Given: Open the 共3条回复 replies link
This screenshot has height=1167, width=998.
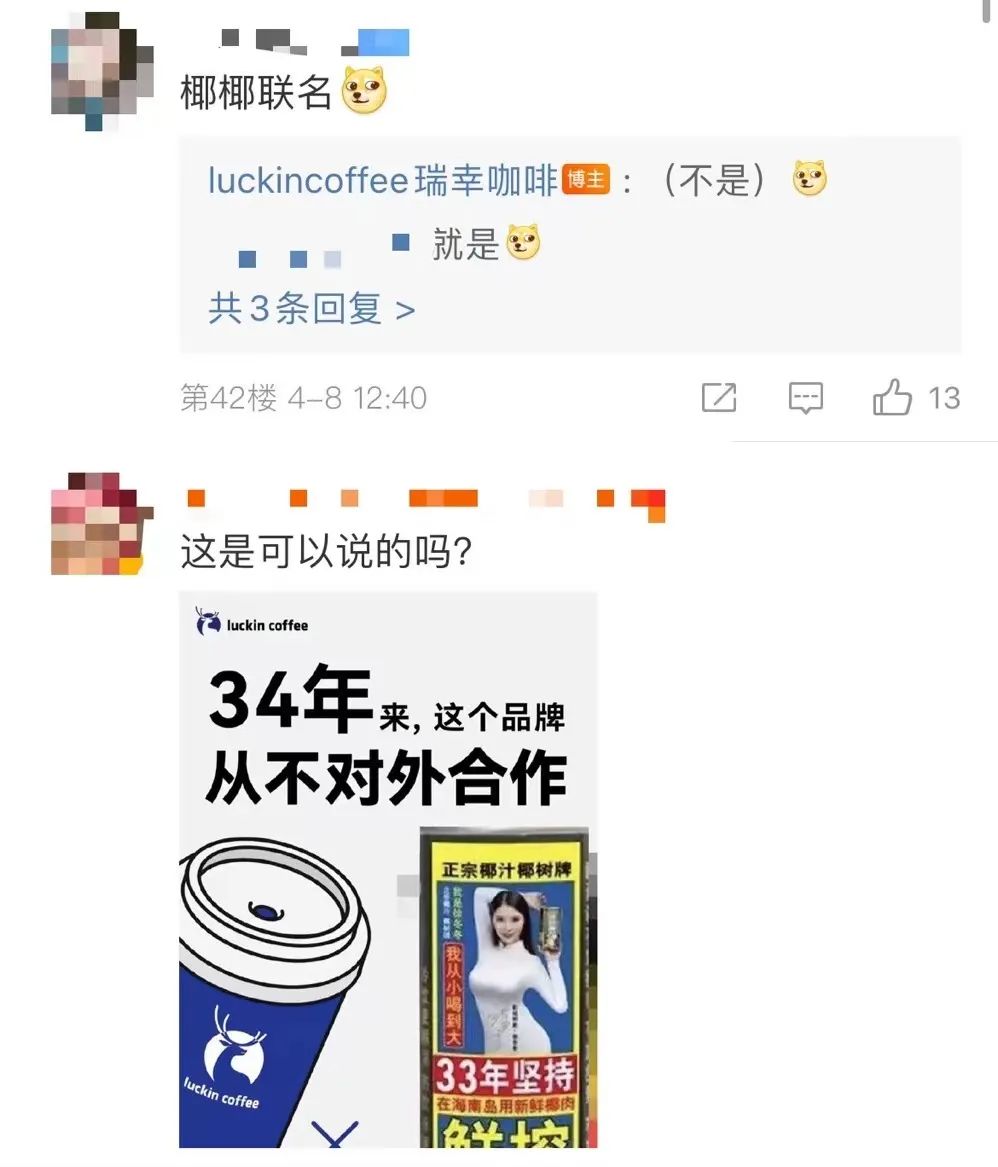Looking at the screenshot, I should [311, 309].
